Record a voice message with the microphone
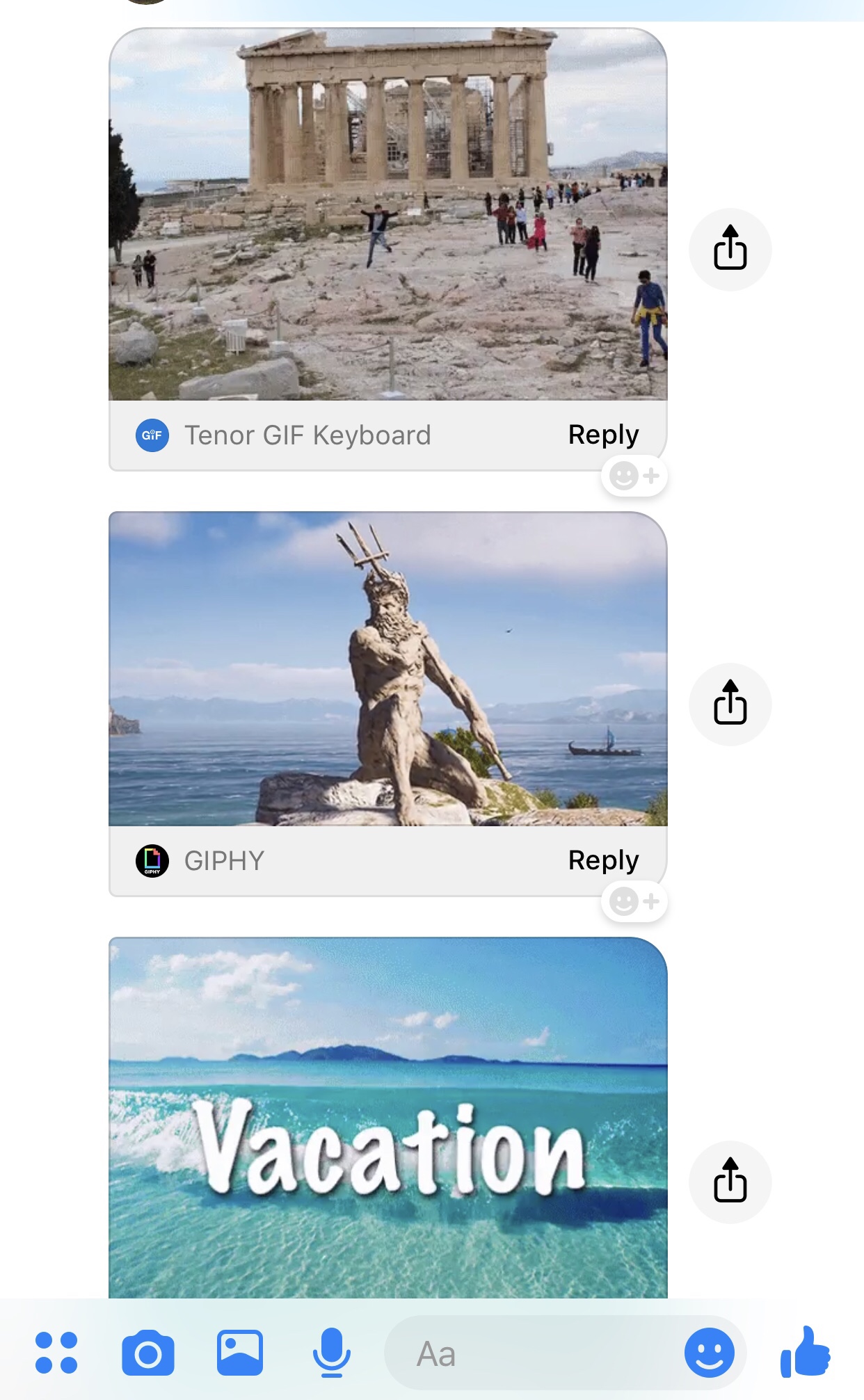 331,1353
